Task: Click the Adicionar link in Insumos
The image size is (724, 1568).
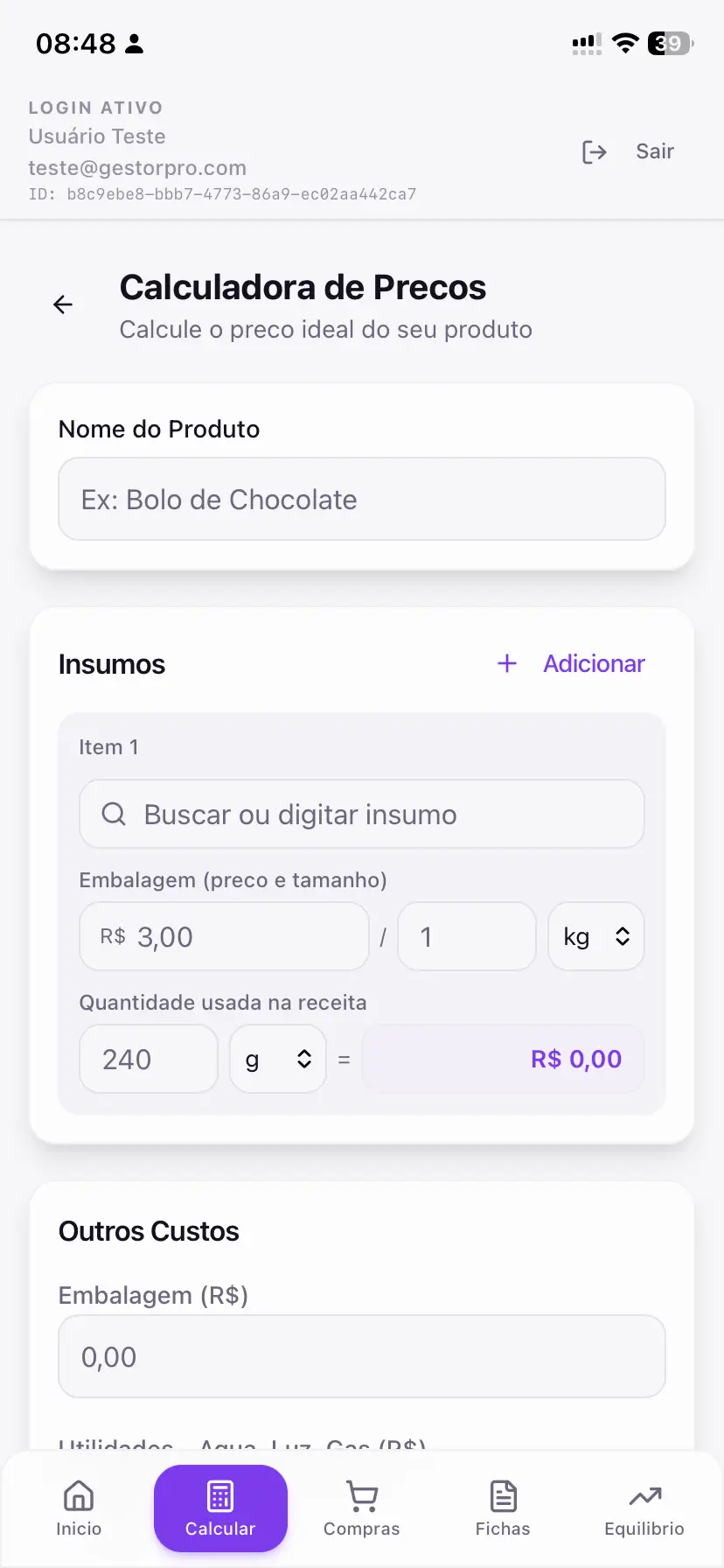Action: [x=594, y=663]
